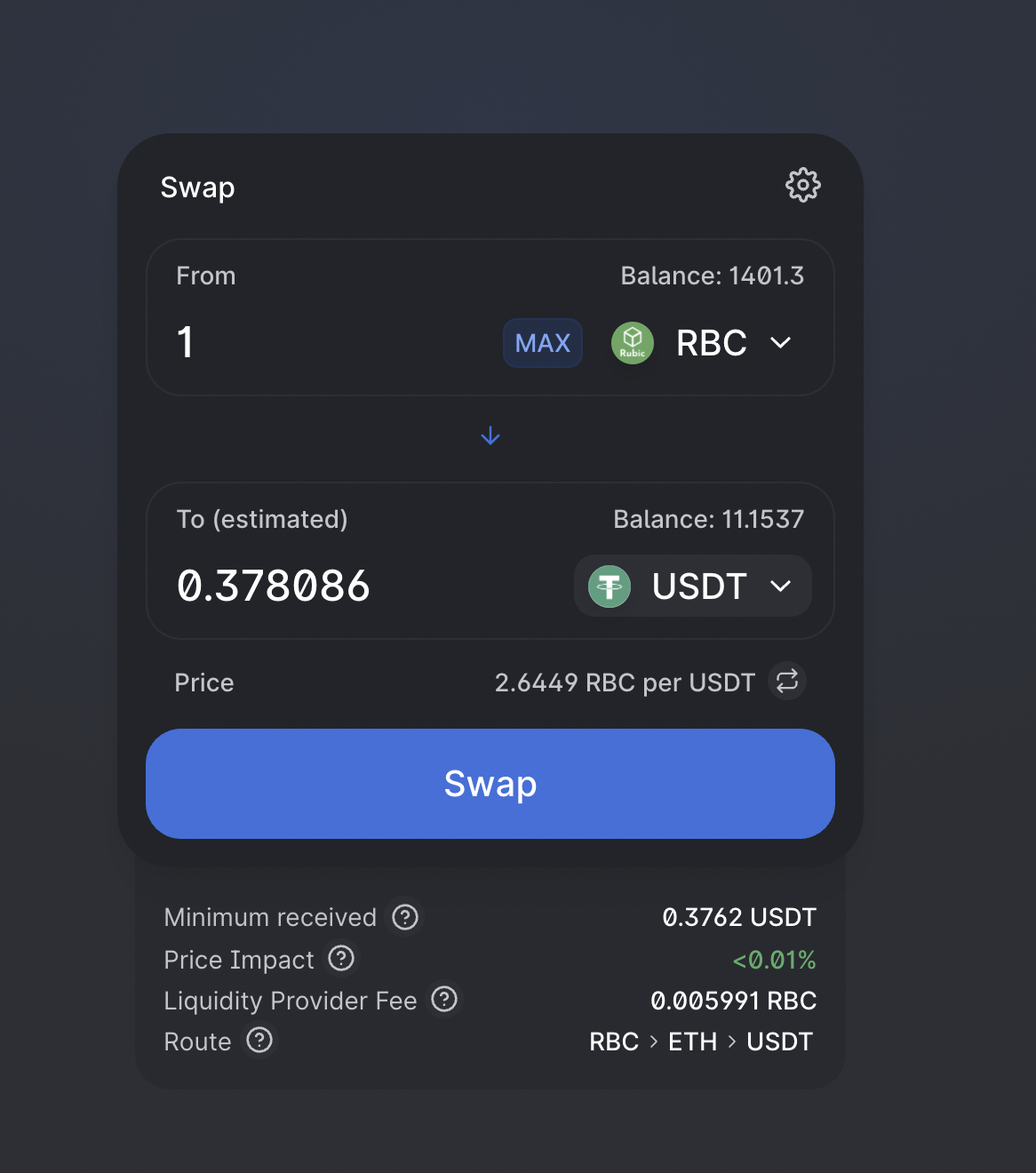Edit the From amount field
This screenshot has height=1173, width=1036.
[x=329, y=343]
